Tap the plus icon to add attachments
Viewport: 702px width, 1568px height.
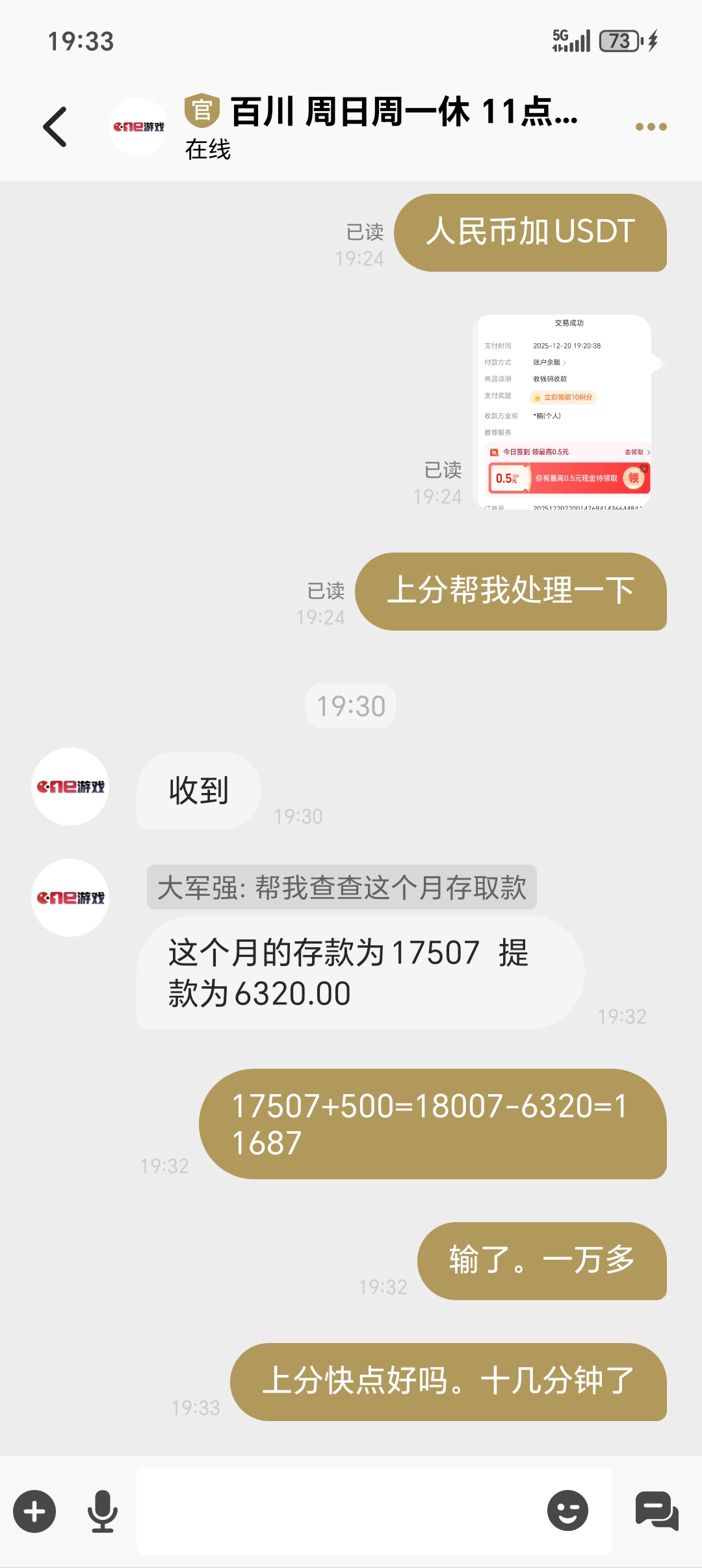pyautogui.click(x=34, y=1511)
